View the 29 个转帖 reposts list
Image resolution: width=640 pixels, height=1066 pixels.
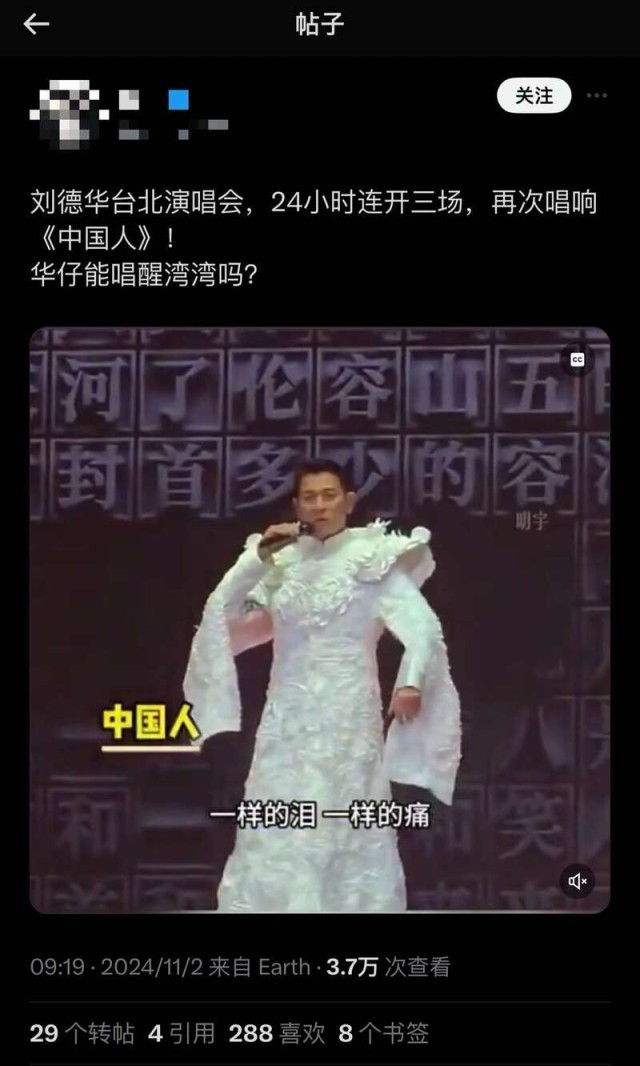[82, 1033]
